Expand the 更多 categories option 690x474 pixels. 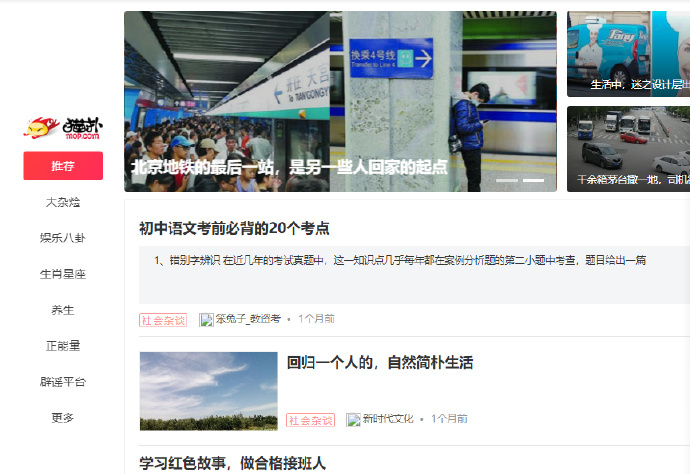(63, 418)
